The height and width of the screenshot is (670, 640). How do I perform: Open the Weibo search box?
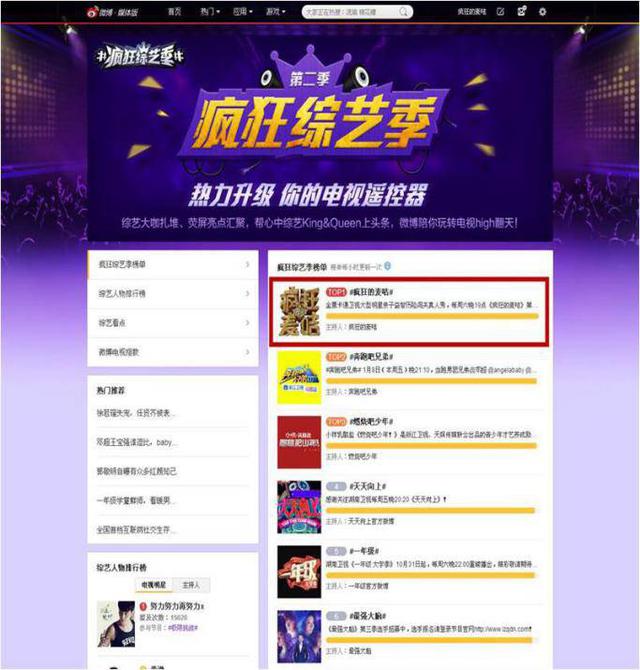coord(355,11)
